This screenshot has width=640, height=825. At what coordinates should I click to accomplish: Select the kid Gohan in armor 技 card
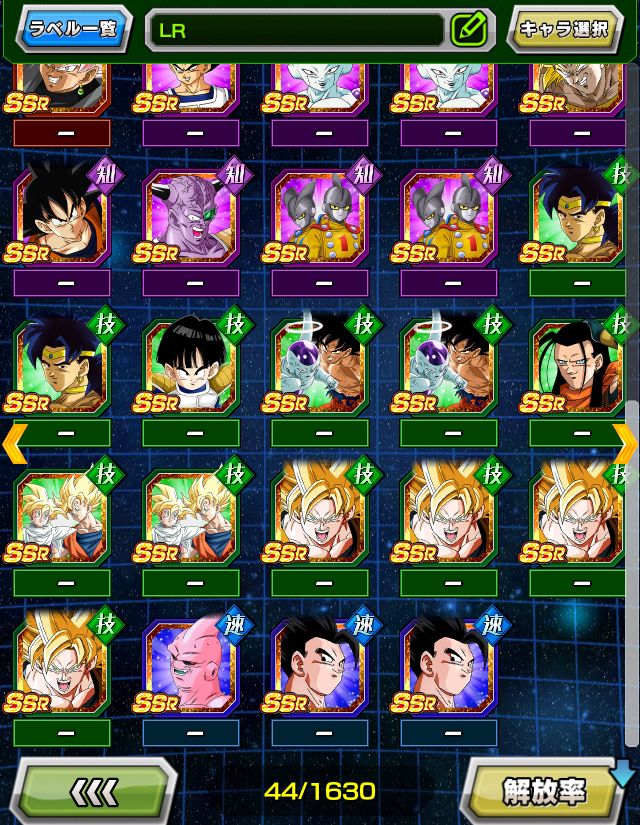pos(190,366)
